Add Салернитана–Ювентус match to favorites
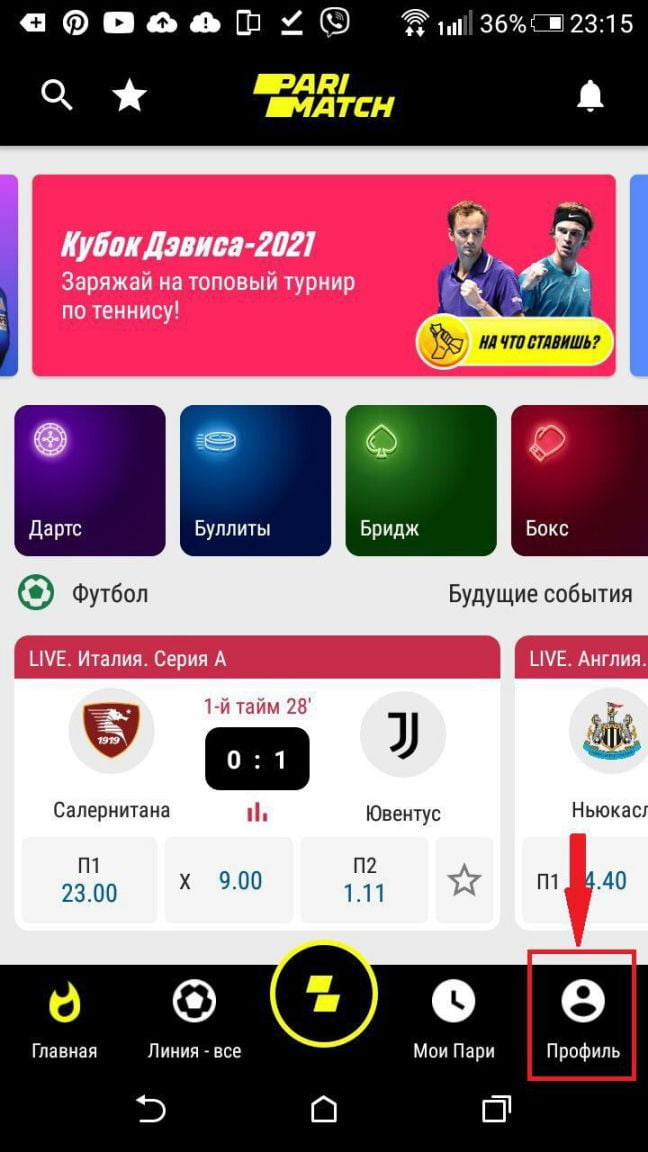Image resolution: width=648 pixels, height=1152 pixels. [x=464, y=880]
